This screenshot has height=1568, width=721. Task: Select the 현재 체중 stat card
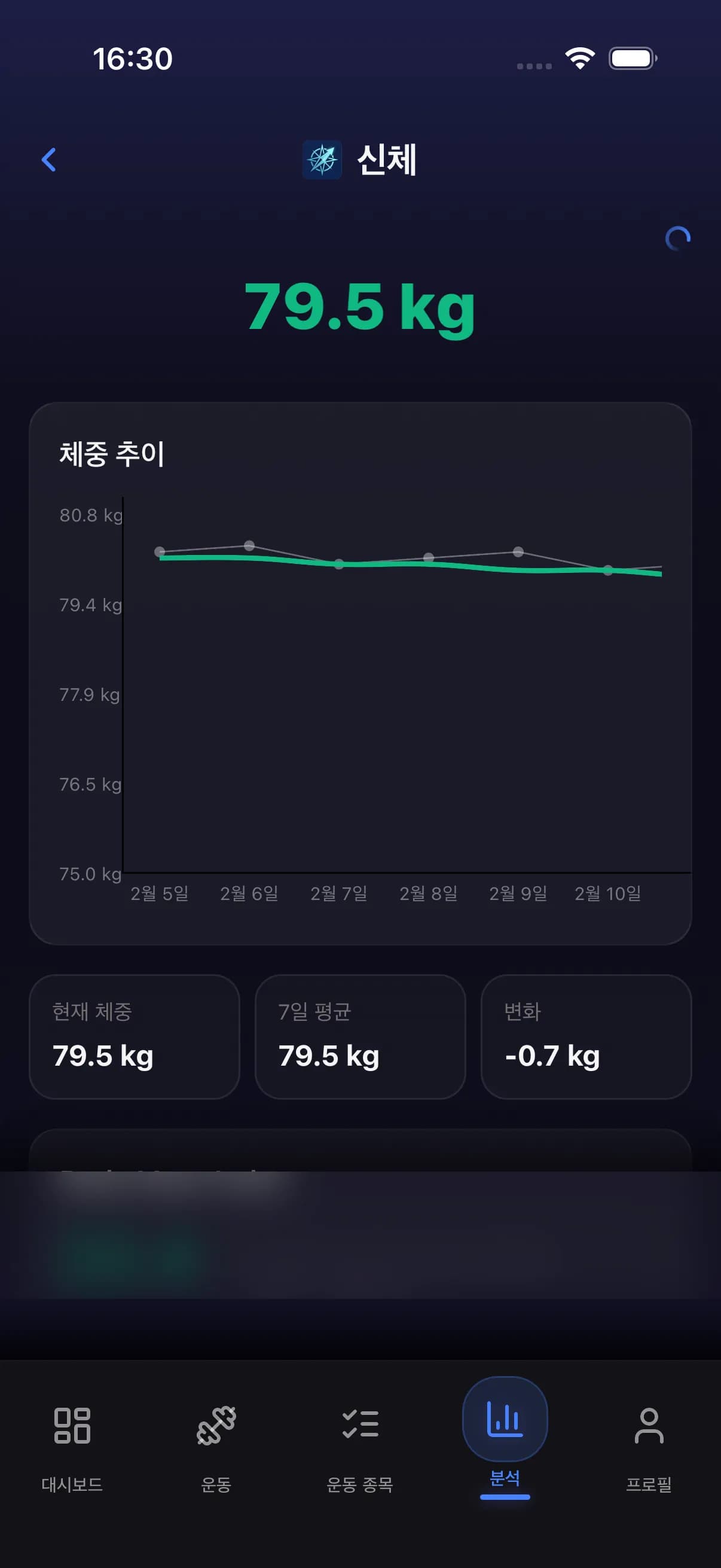(x=135, y=1038)
